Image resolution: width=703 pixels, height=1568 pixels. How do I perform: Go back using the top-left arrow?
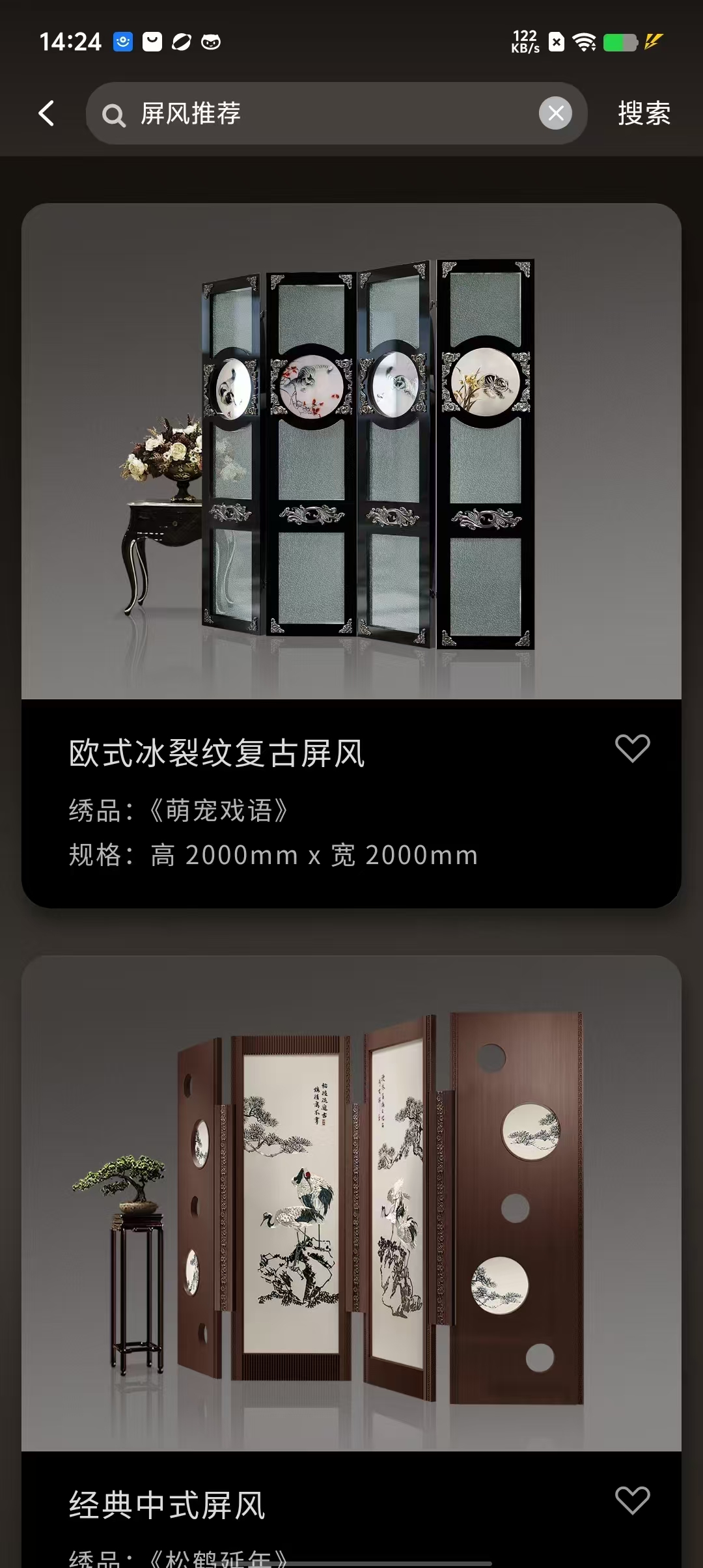(x=46, y=113)
